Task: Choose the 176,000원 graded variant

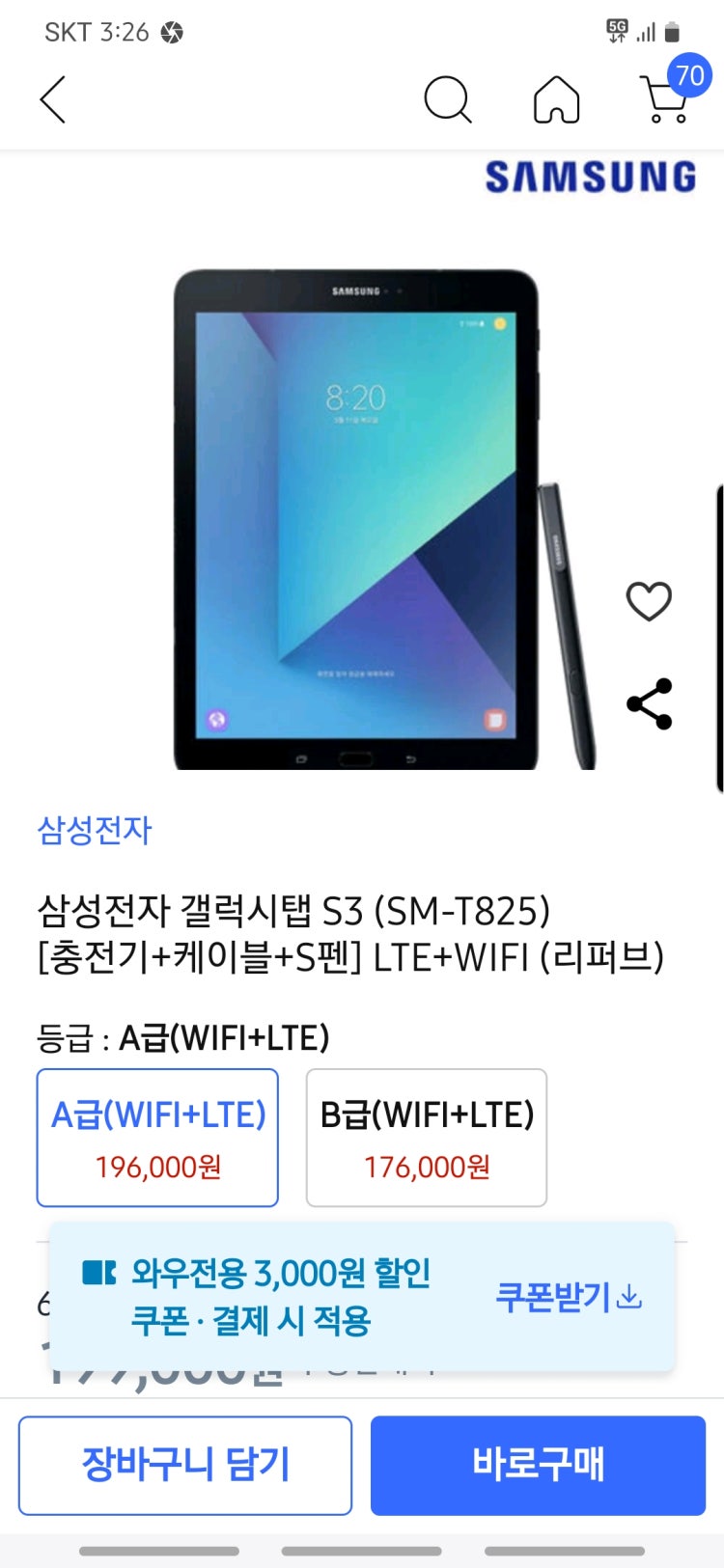Action: pyautogui.click(x=426, y=1168)
